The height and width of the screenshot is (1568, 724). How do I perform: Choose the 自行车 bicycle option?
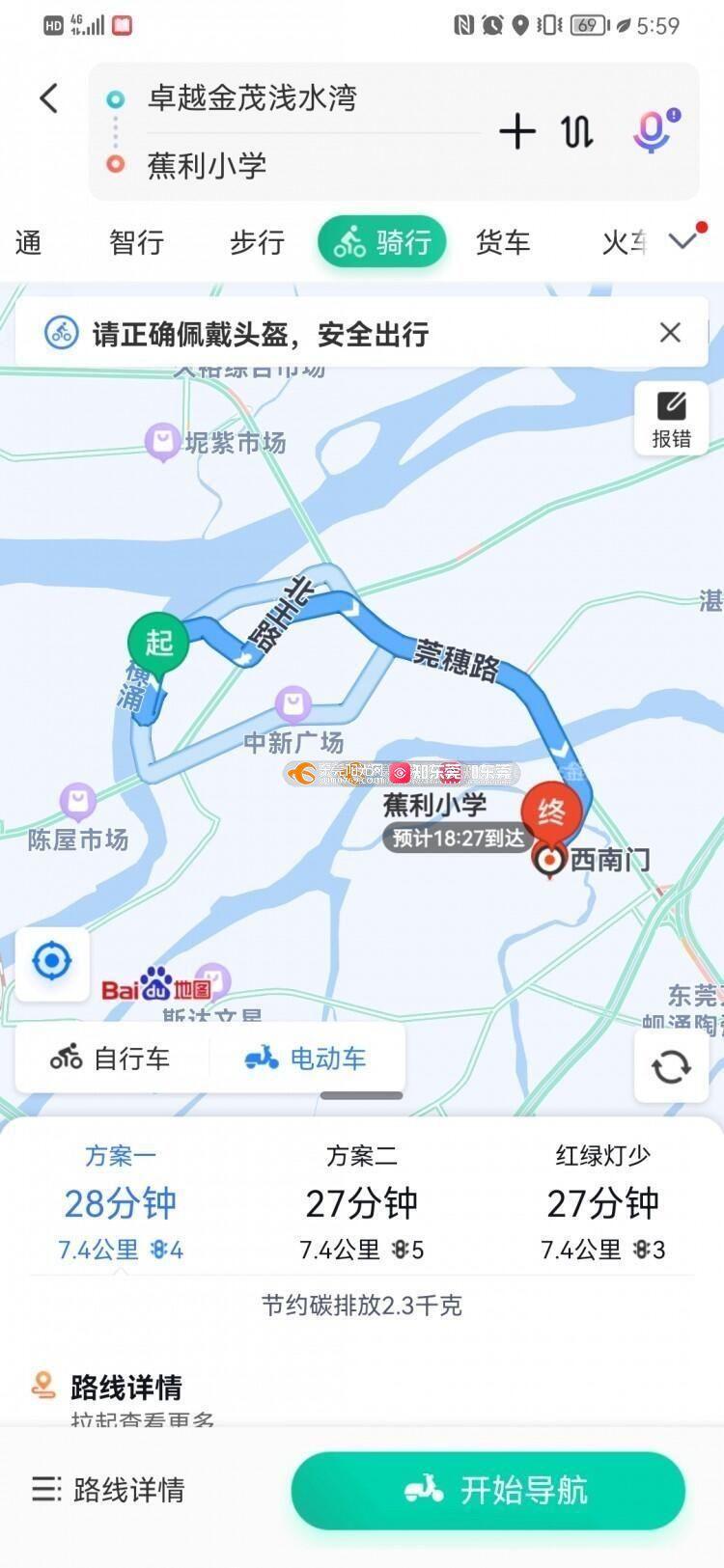click(x=112, y=1059)
